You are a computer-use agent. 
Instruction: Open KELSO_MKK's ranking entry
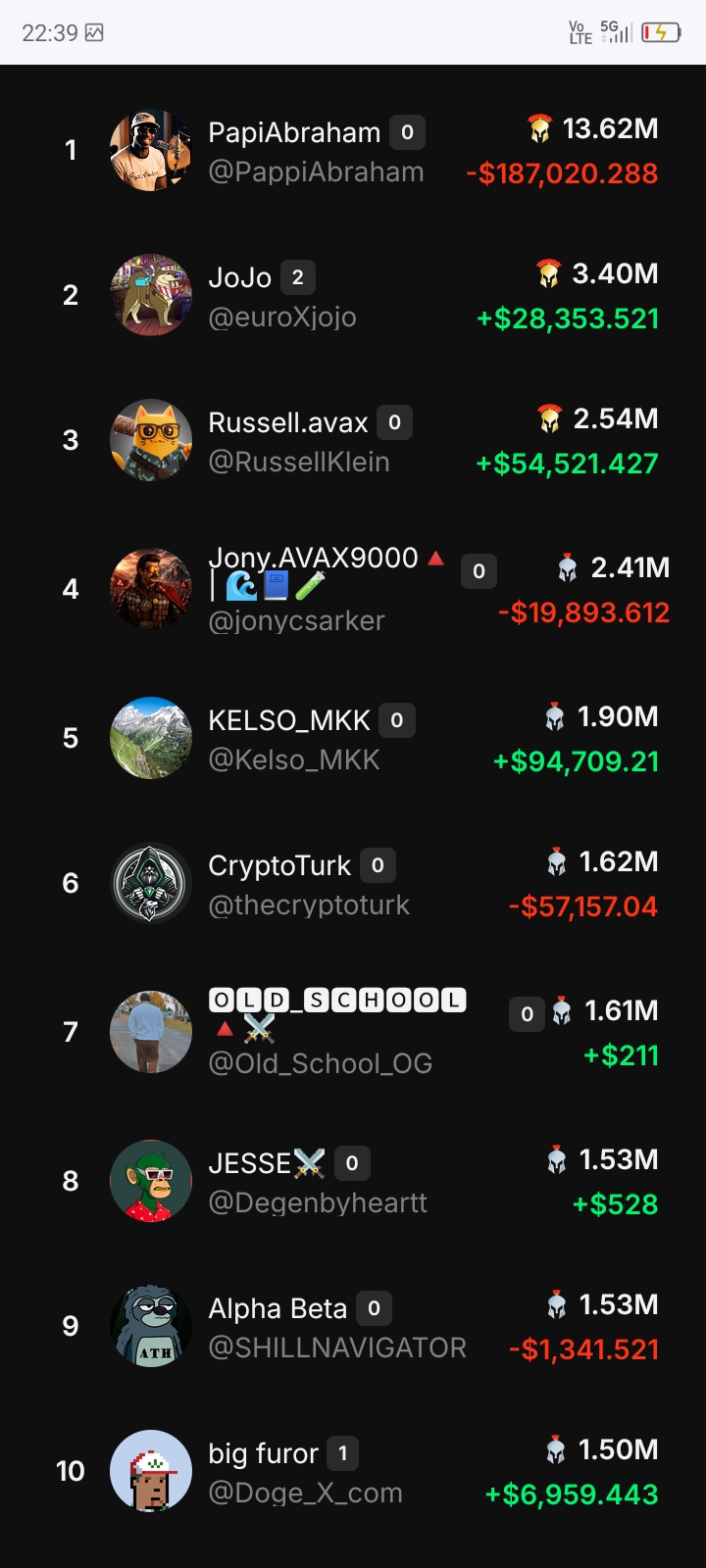[x=353, y=738]
